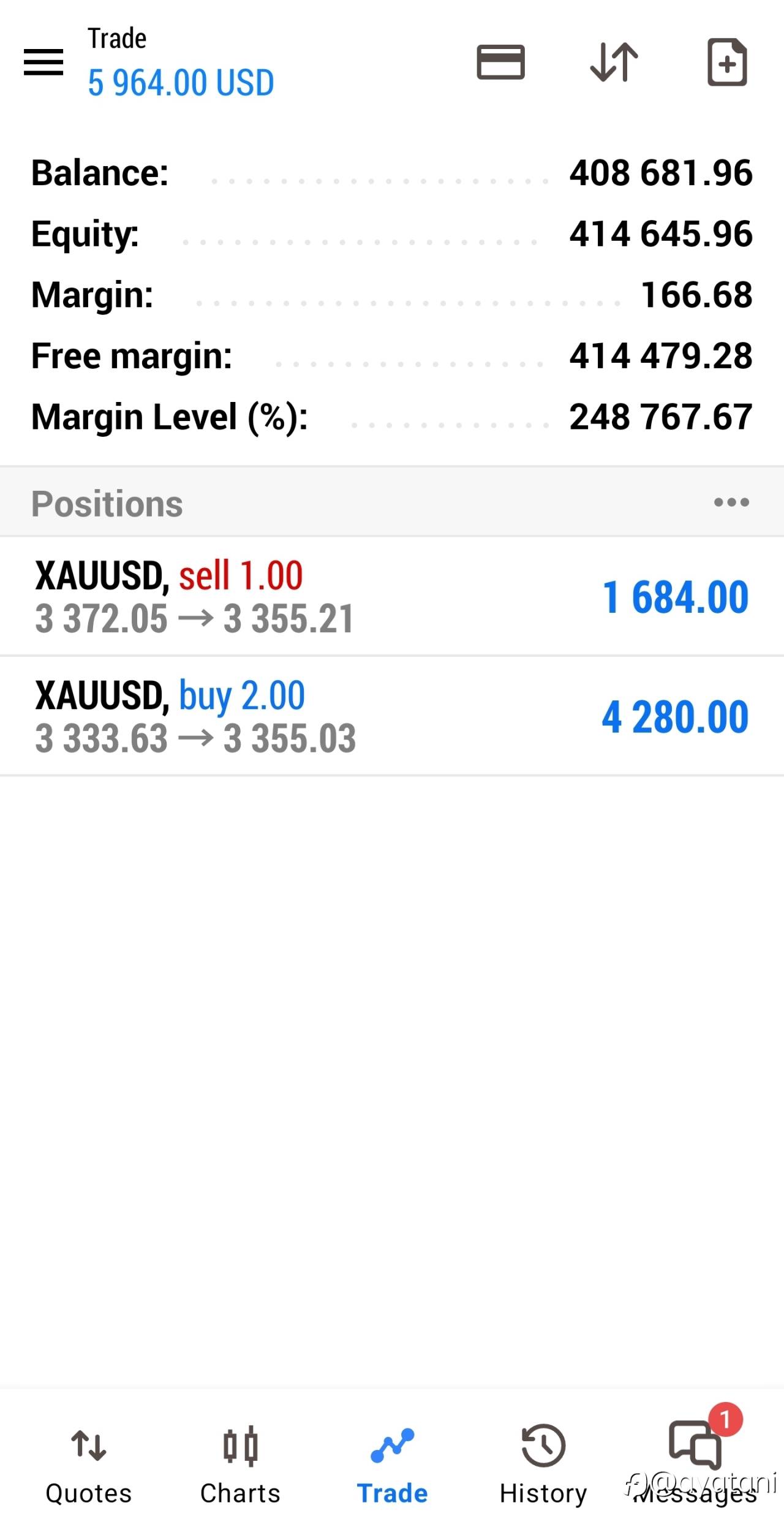Image resolution: width=784 pixels, height=1524 pixels.
Task: Open the Positions three-dot menu
Action: coord(731,502)
